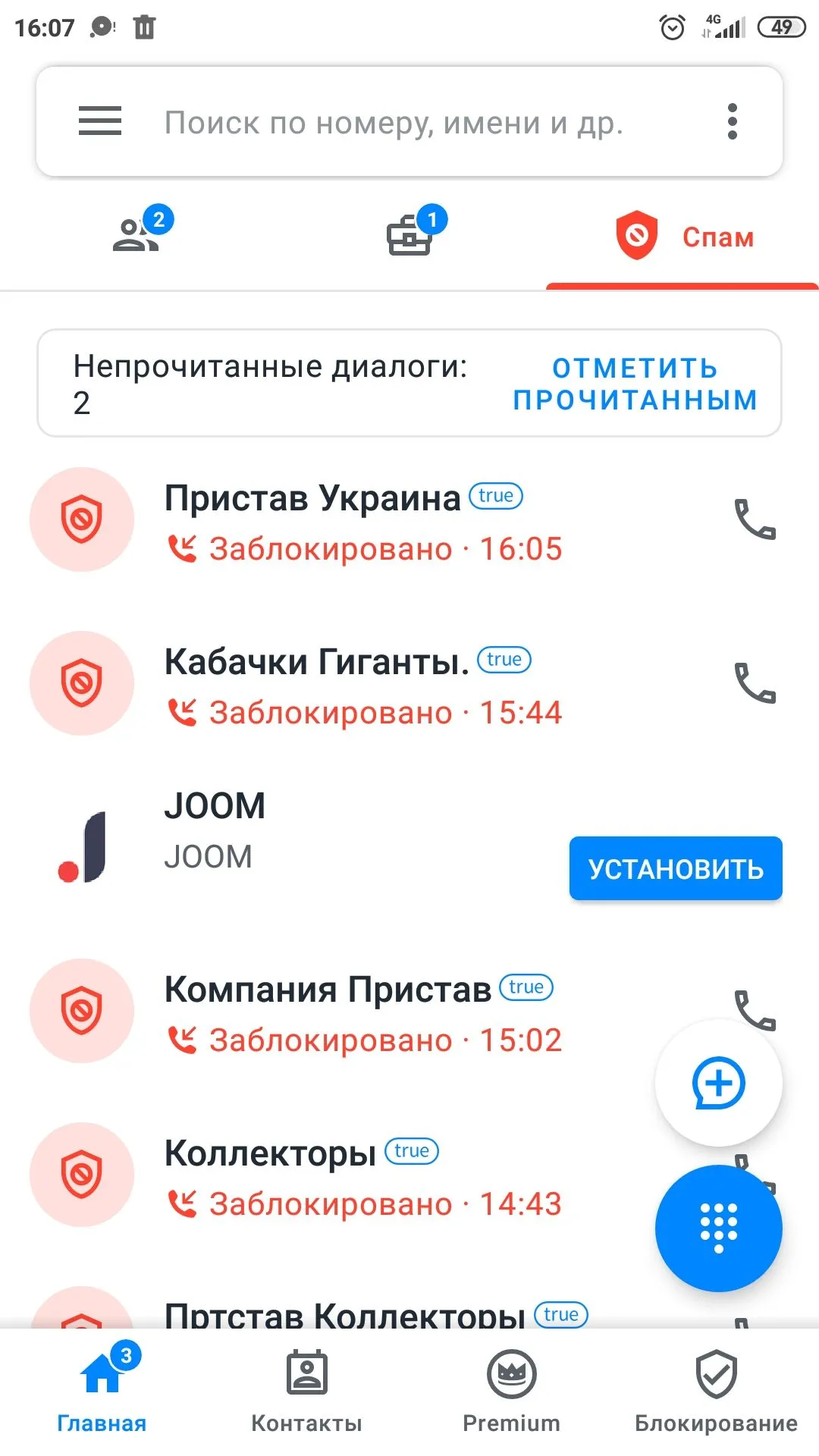Switch to the personal contacts tab

pos(138,234)
